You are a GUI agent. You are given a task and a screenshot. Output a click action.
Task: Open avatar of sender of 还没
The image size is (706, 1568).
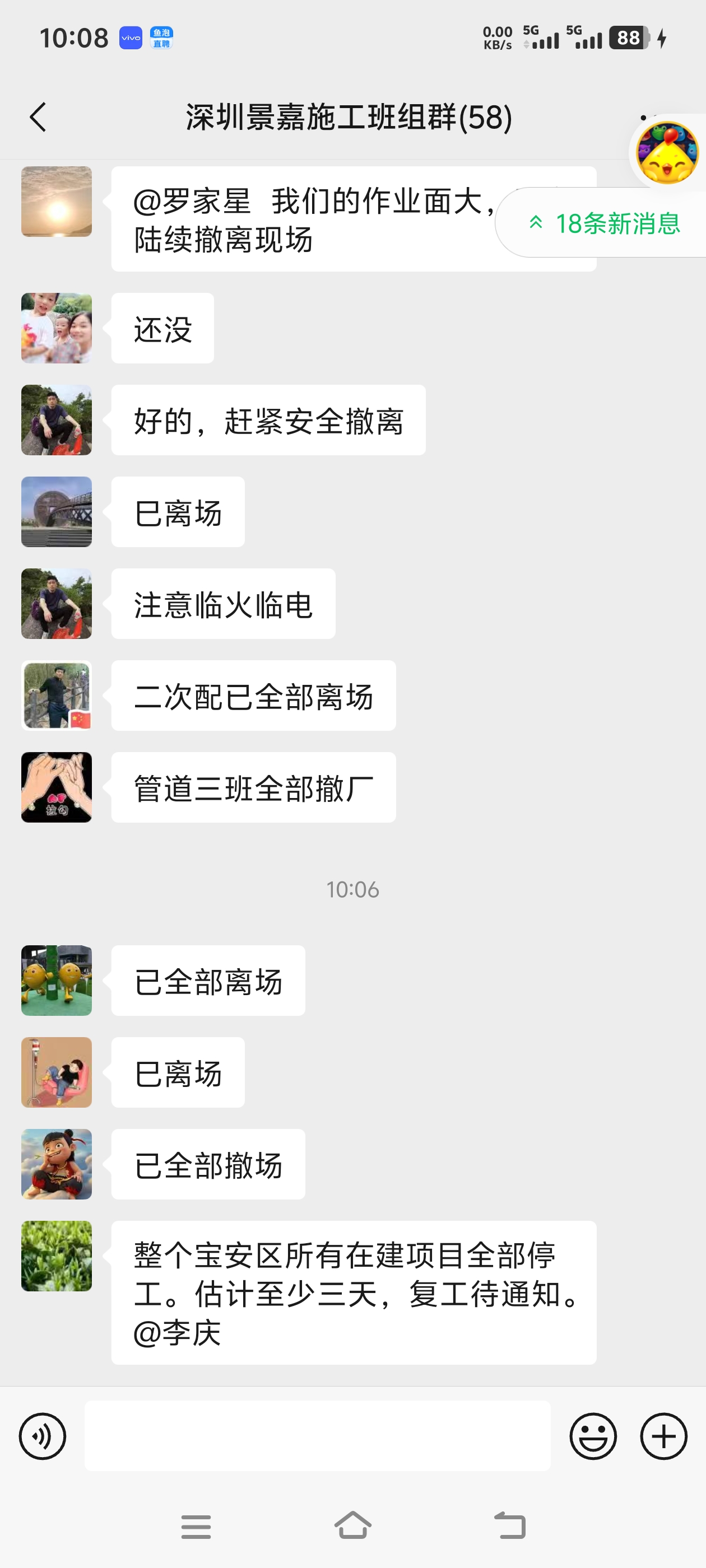tap(57, 328)
